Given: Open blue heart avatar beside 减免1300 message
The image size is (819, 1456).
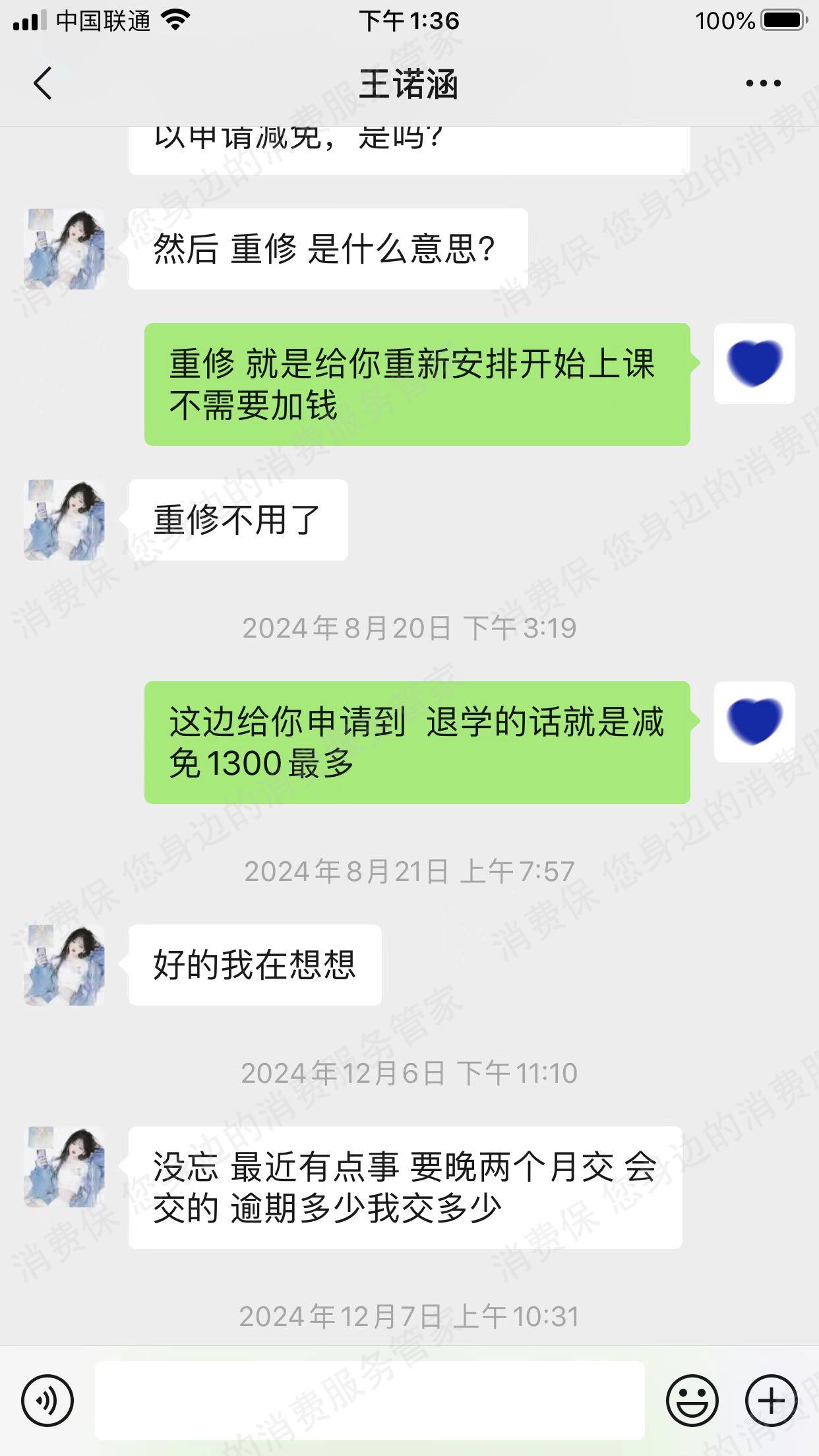Looking at the screenshot, I should click(x=754, y=721).
